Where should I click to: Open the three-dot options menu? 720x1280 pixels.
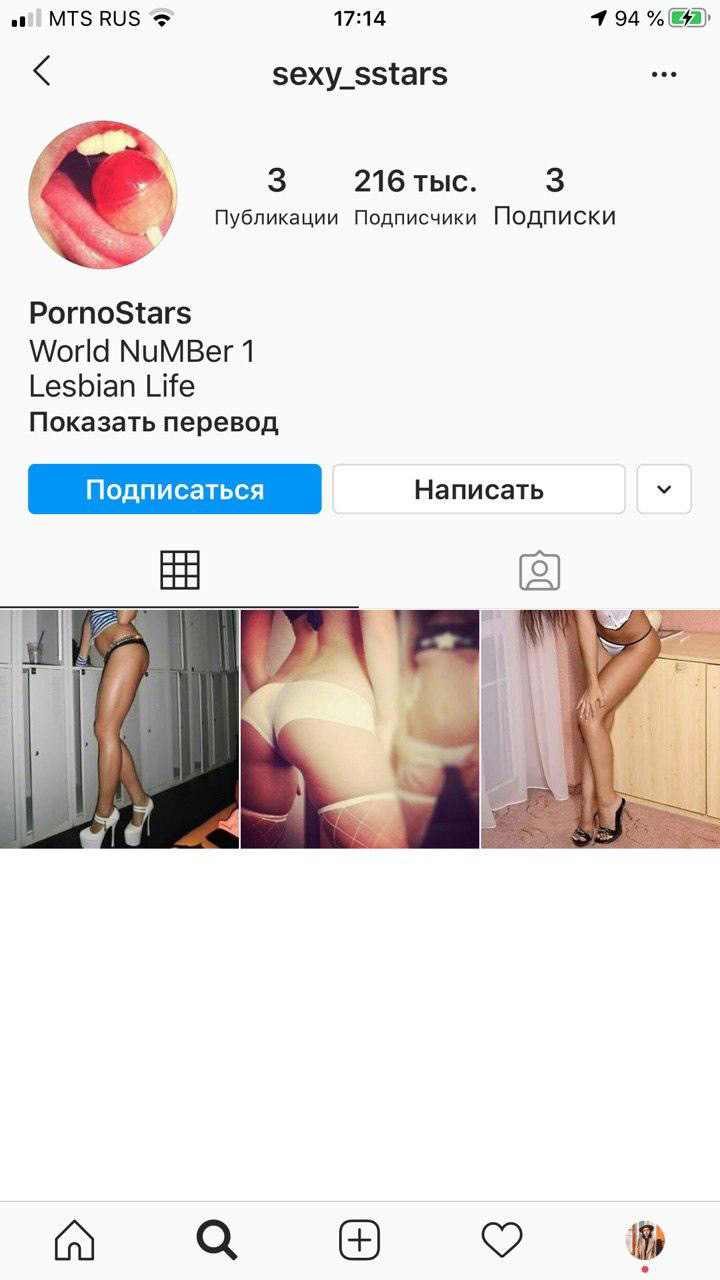point(664,74)
